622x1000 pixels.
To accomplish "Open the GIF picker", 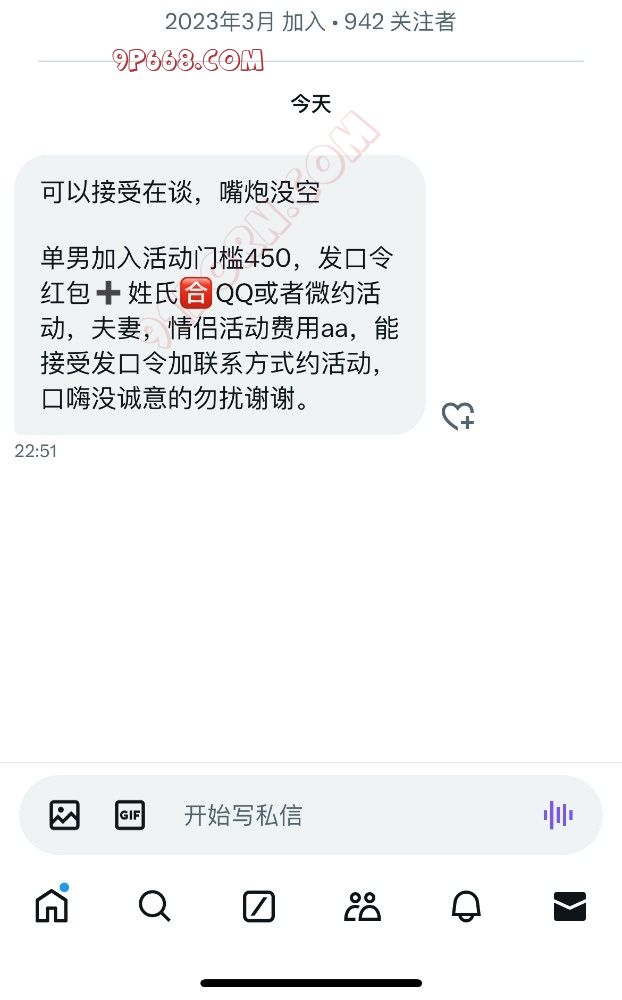I will 130,815.
